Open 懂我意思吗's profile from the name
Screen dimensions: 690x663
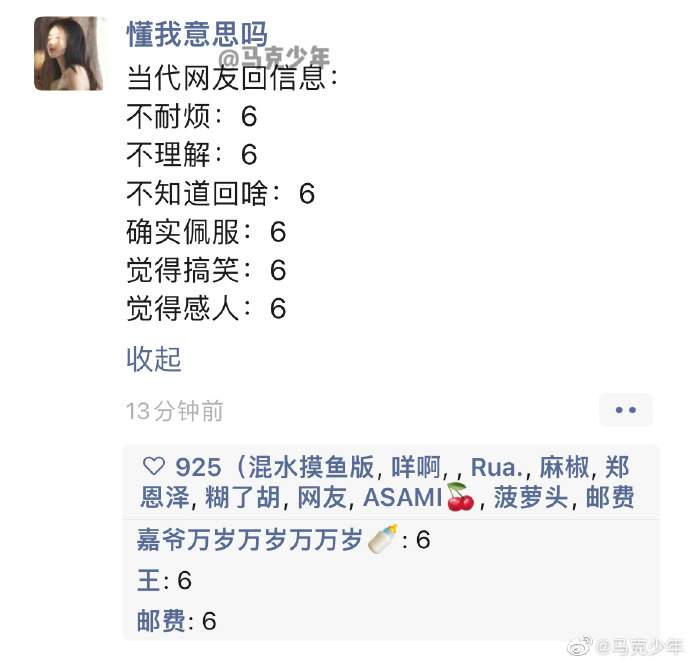(196, 36)
